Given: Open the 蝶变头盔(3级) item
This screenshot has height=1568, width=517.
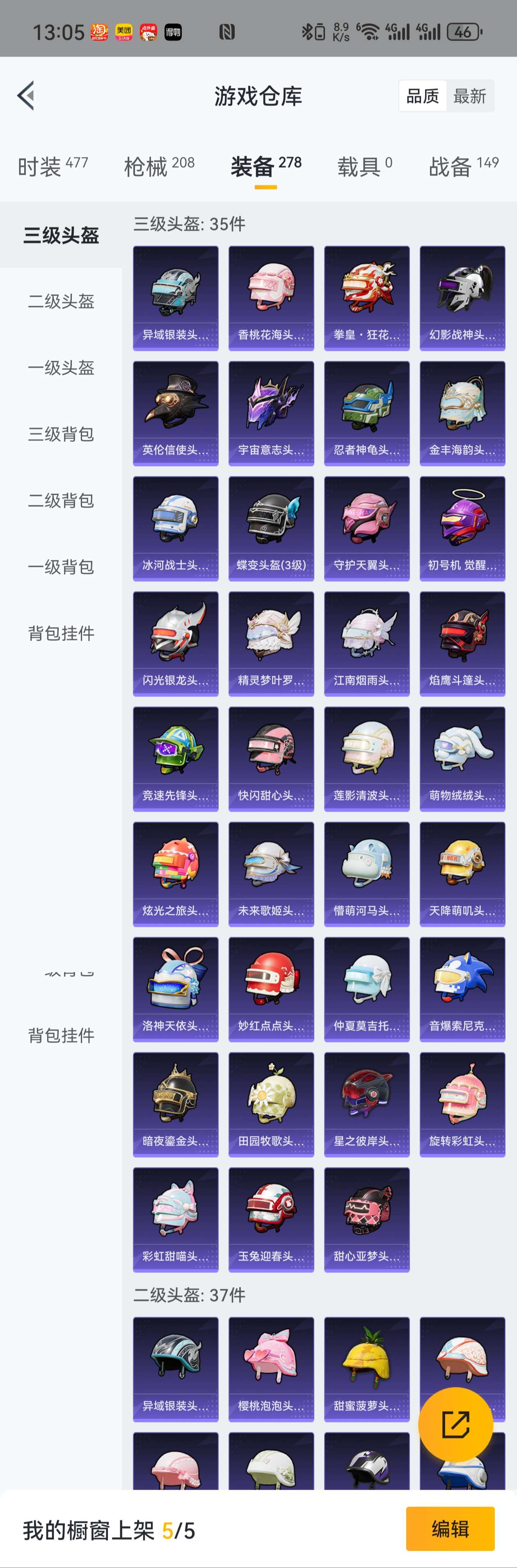Looking at the screenshot, I should coord(271,528).
